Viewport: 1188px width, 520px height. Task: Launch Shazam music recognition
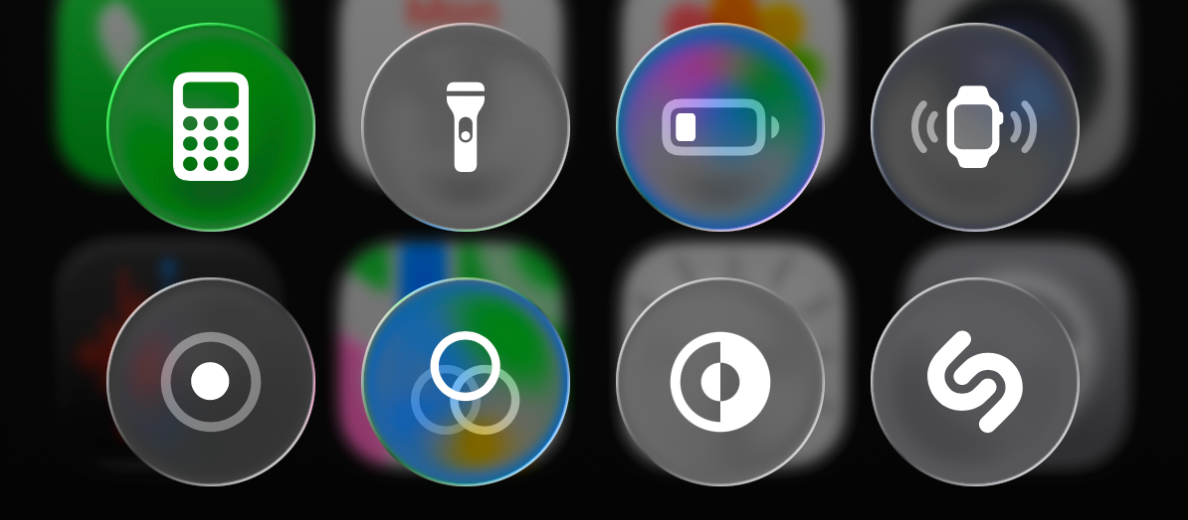(x=975, y=381)
